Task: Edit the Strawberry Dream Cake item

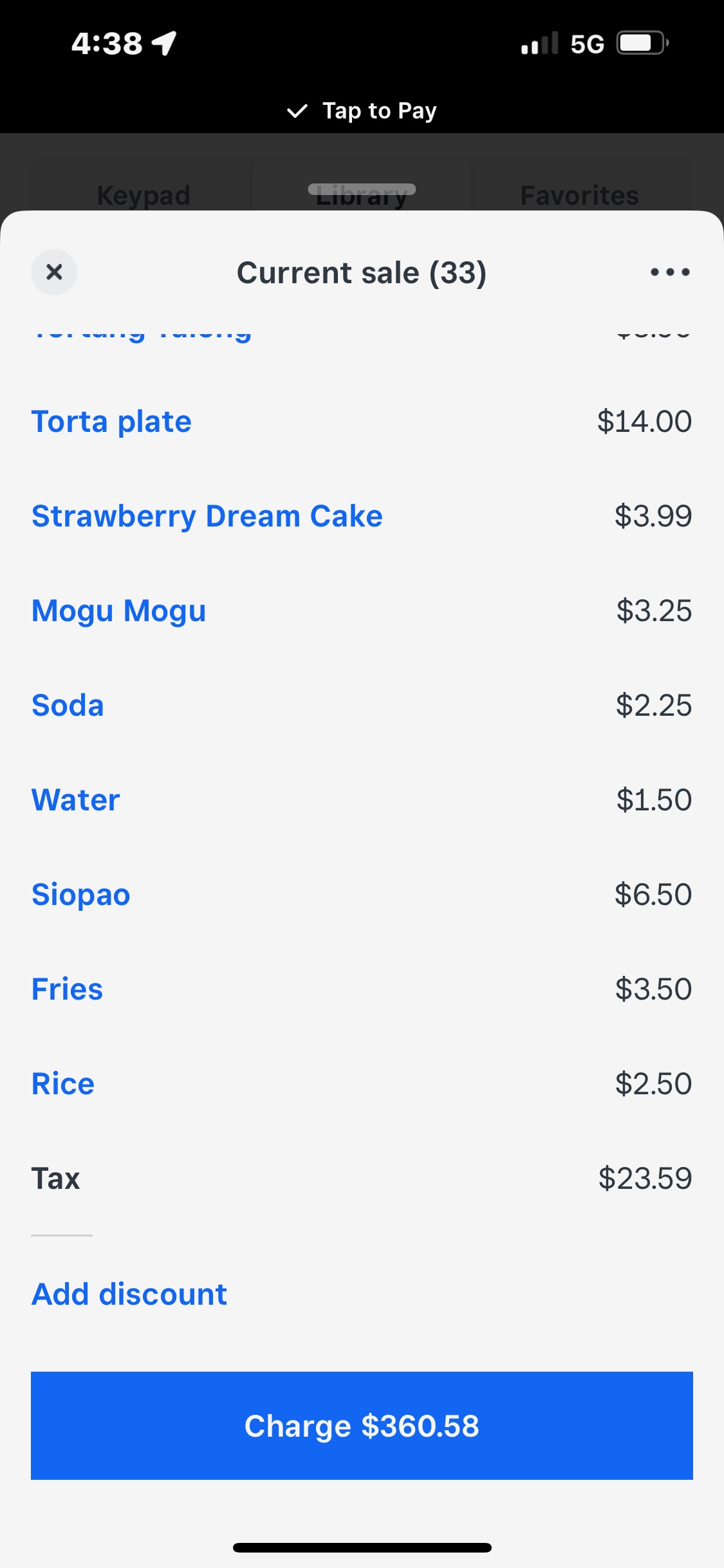Action: (x=362, y=516)
